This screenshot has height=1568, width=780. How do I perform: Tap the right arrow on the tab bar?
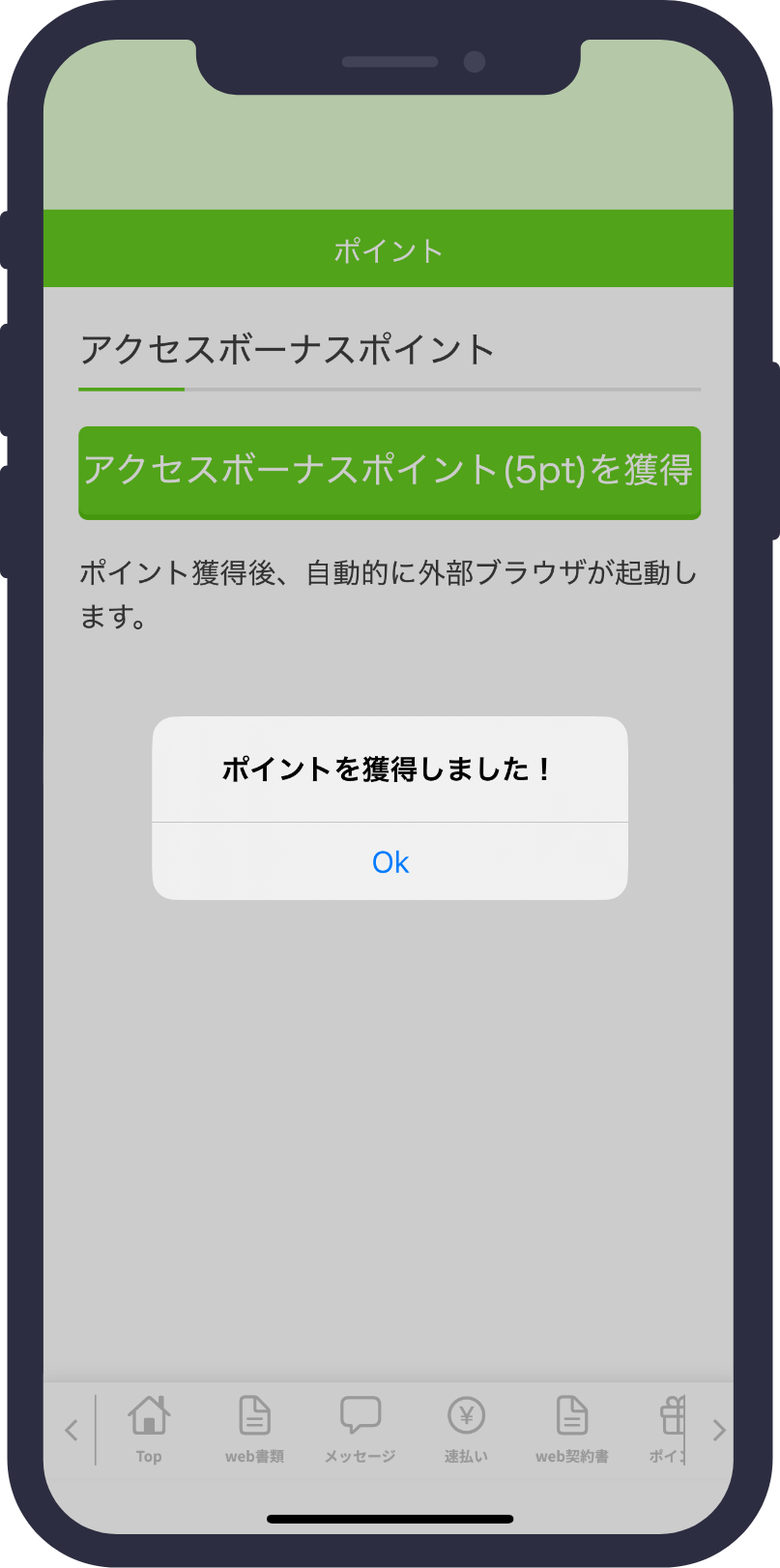pyautogui.click(x=718, y=1430)
